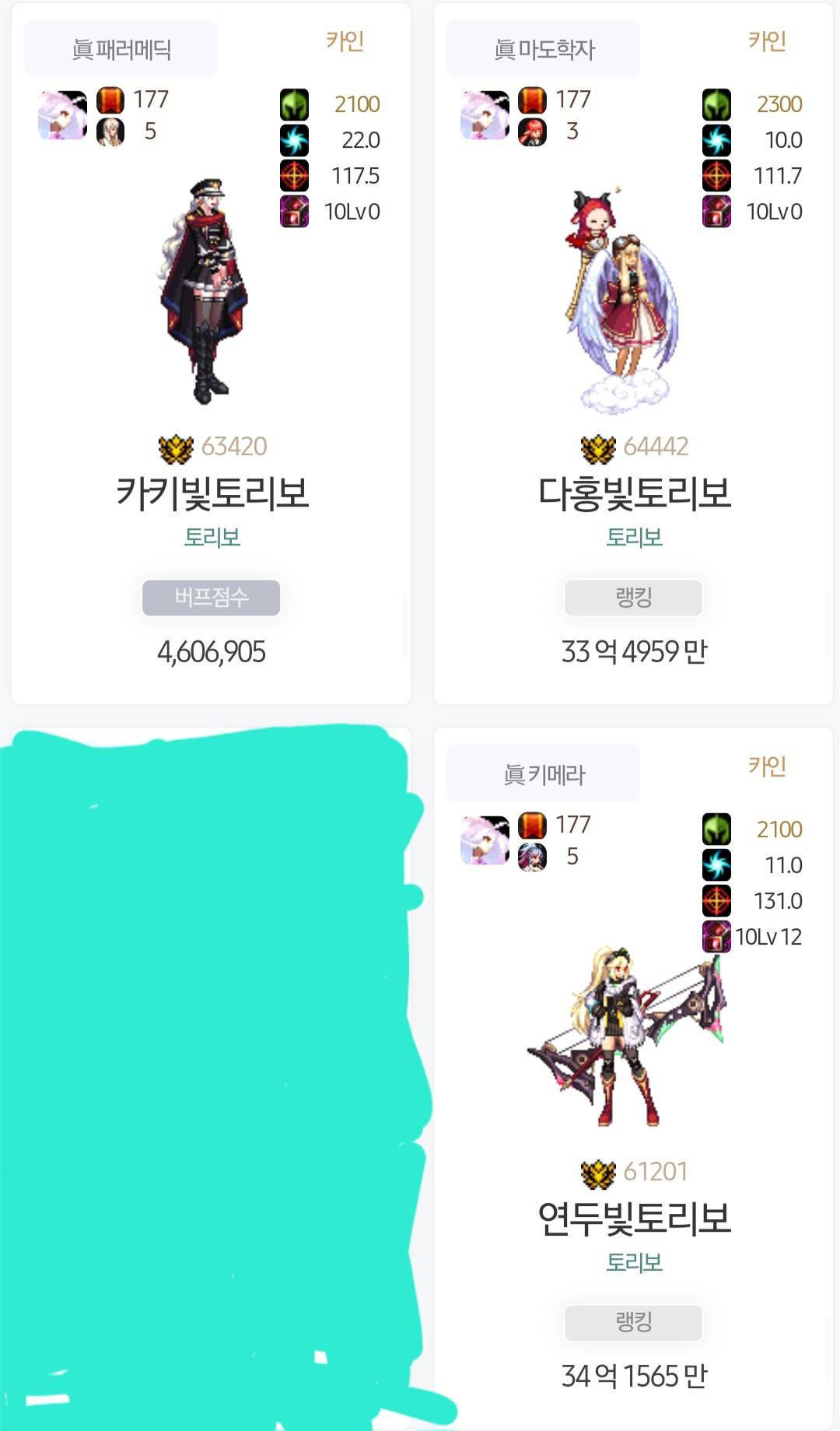The width and height of the screenshot is (840, 1431).
Task: Open the 연두빛토리보 character card
Action: coord(634,1219)
